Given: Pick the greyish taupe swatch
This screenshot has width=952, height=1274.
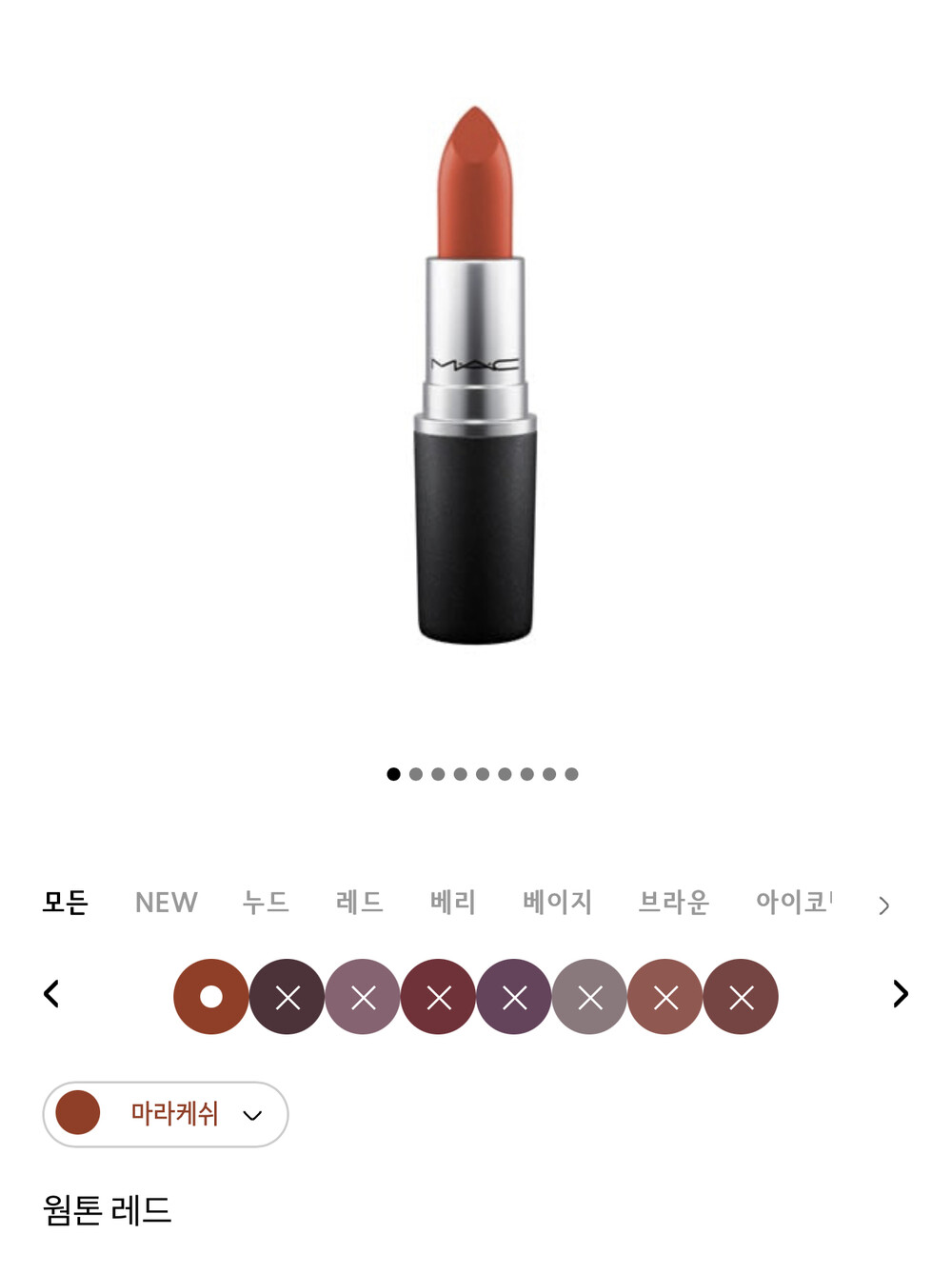Looking at the screenshot, I should click(x=589, y=997).
